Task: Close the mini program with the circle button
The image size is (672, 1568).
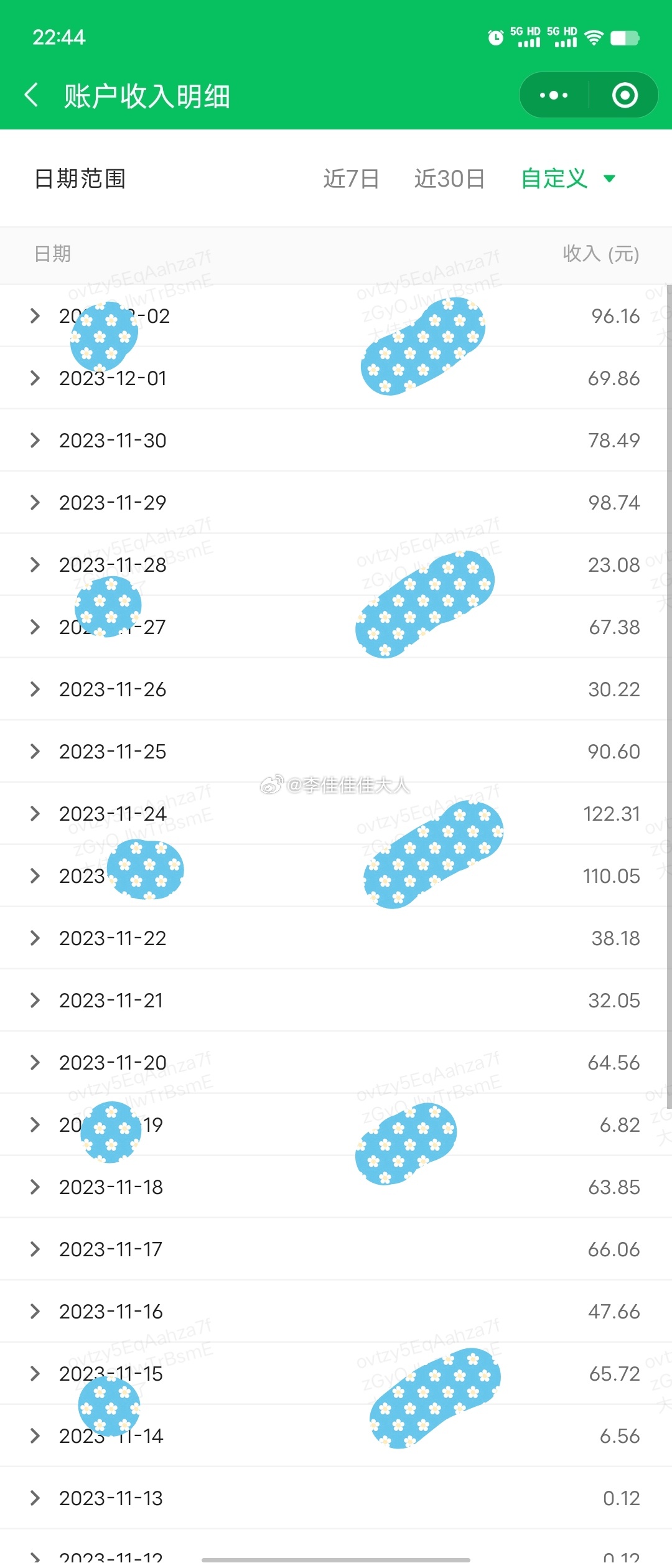Action: [625, 95]
